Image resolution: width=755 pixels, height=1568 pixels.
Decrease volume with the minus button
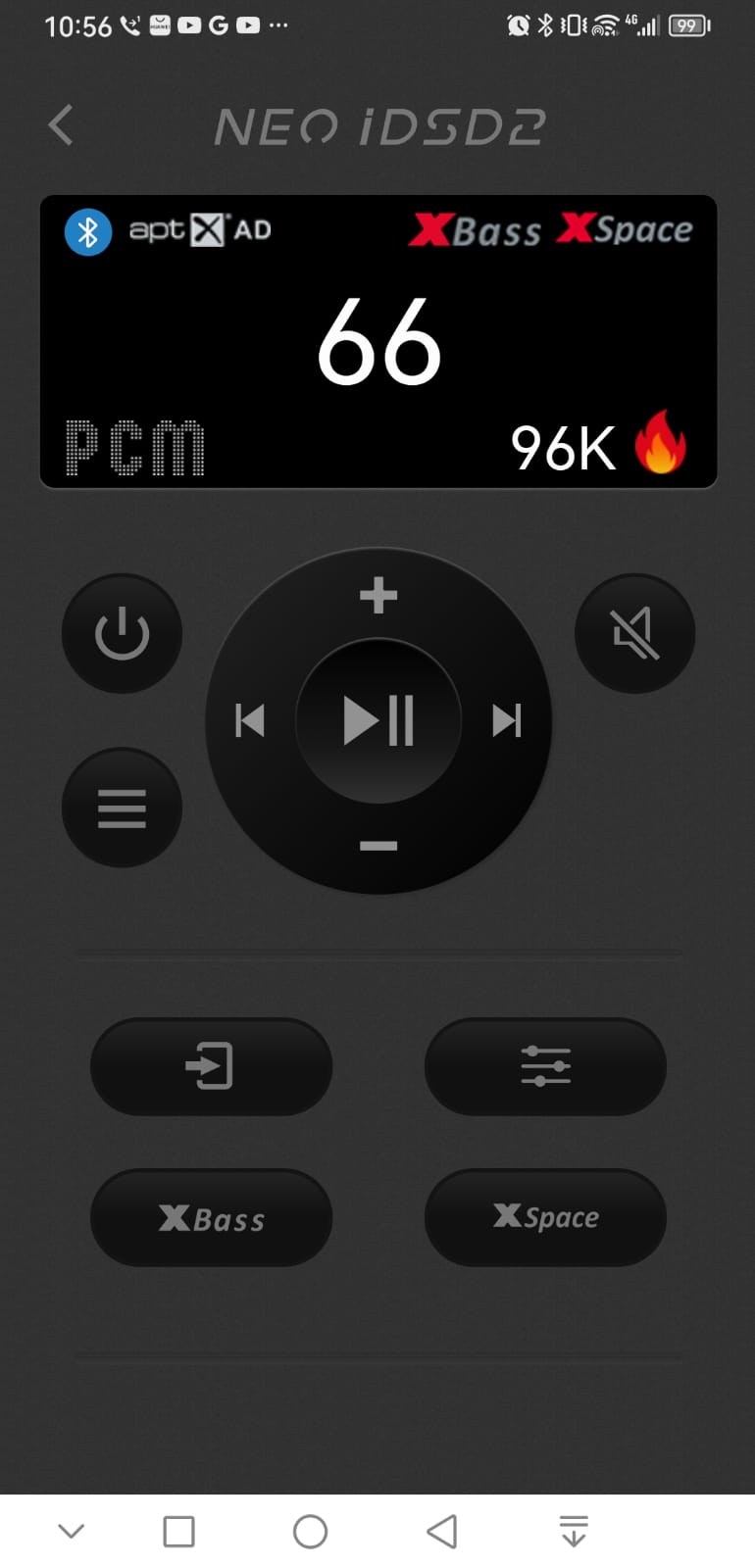click(378, 845)
